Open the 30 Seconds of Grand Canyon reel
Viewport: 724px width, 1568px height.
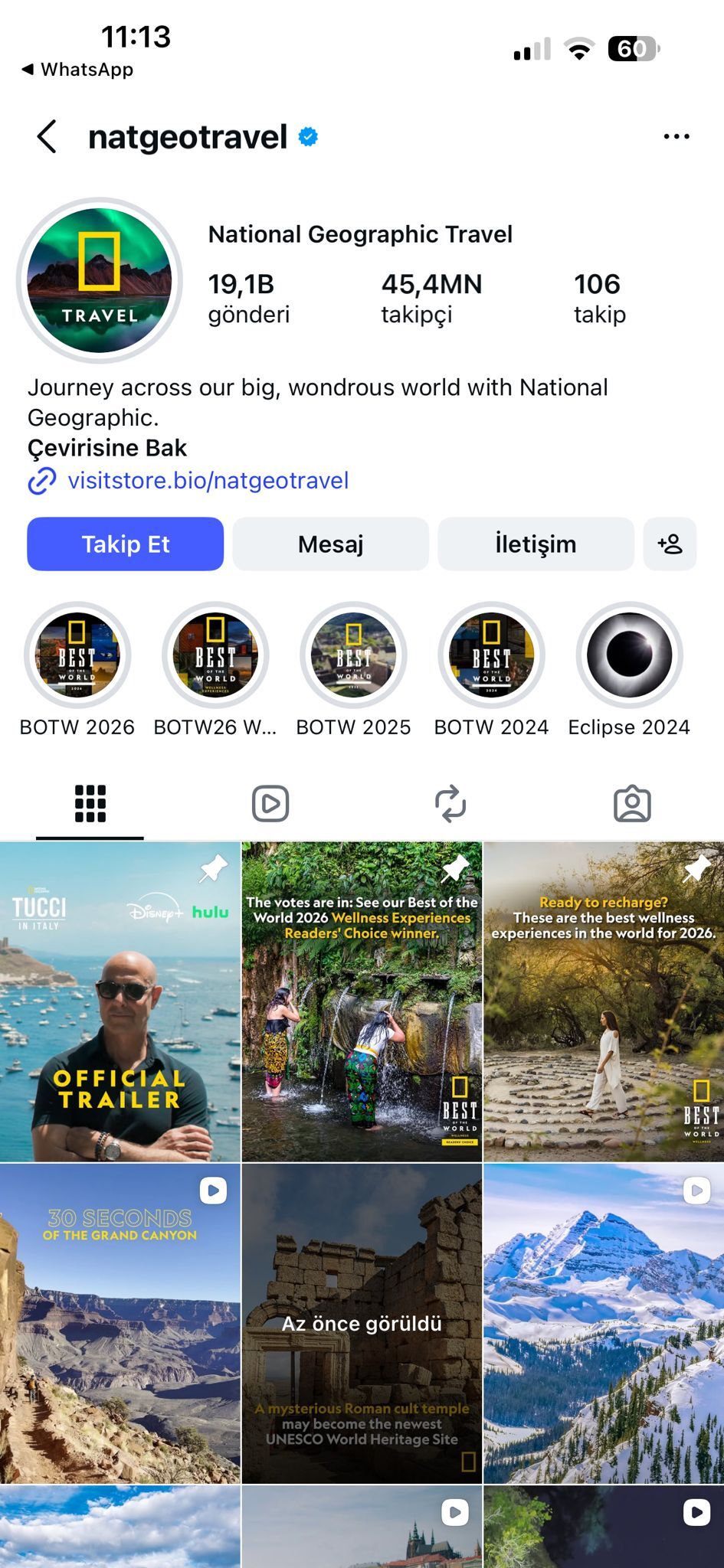(x=120, y=1323)
